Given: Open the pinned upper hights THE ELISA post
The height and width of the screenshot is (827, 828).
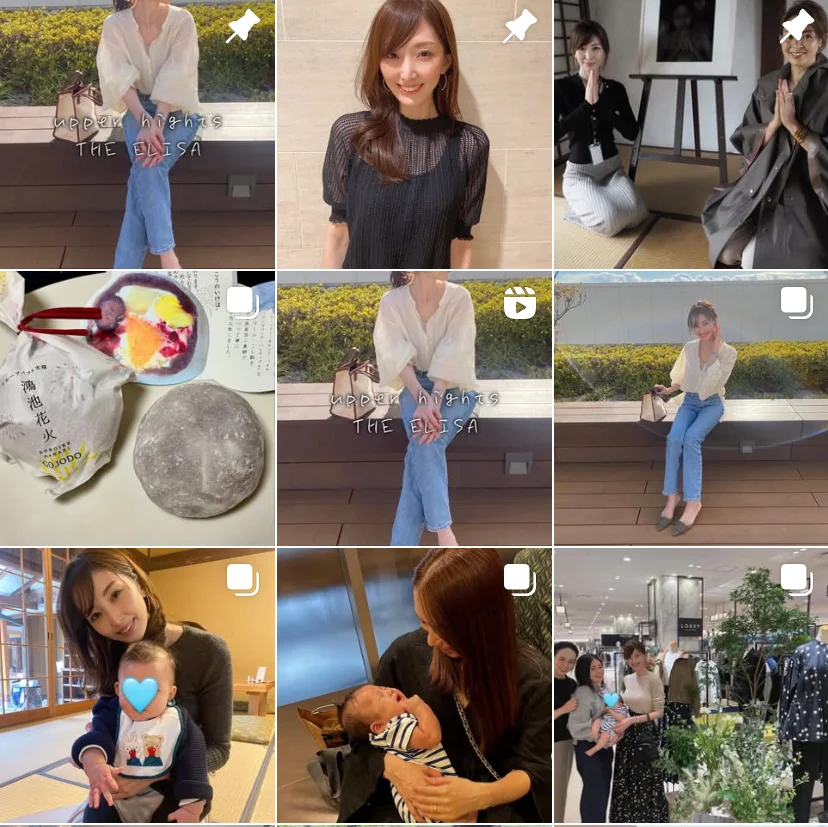Looking at the screenshot, I should coord(137,135).
